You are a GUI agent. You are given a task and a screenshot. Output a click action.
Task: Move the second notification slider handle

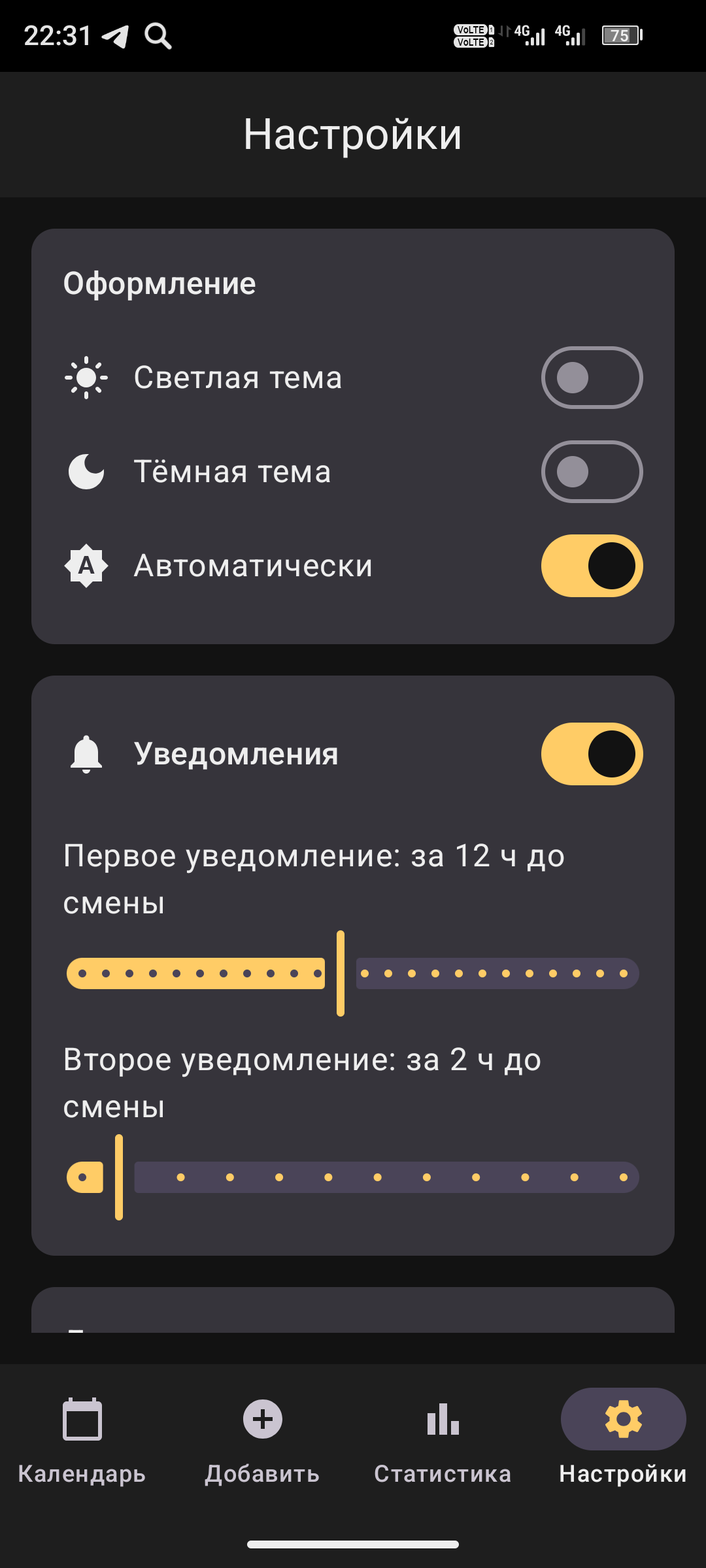(119, 1176)
